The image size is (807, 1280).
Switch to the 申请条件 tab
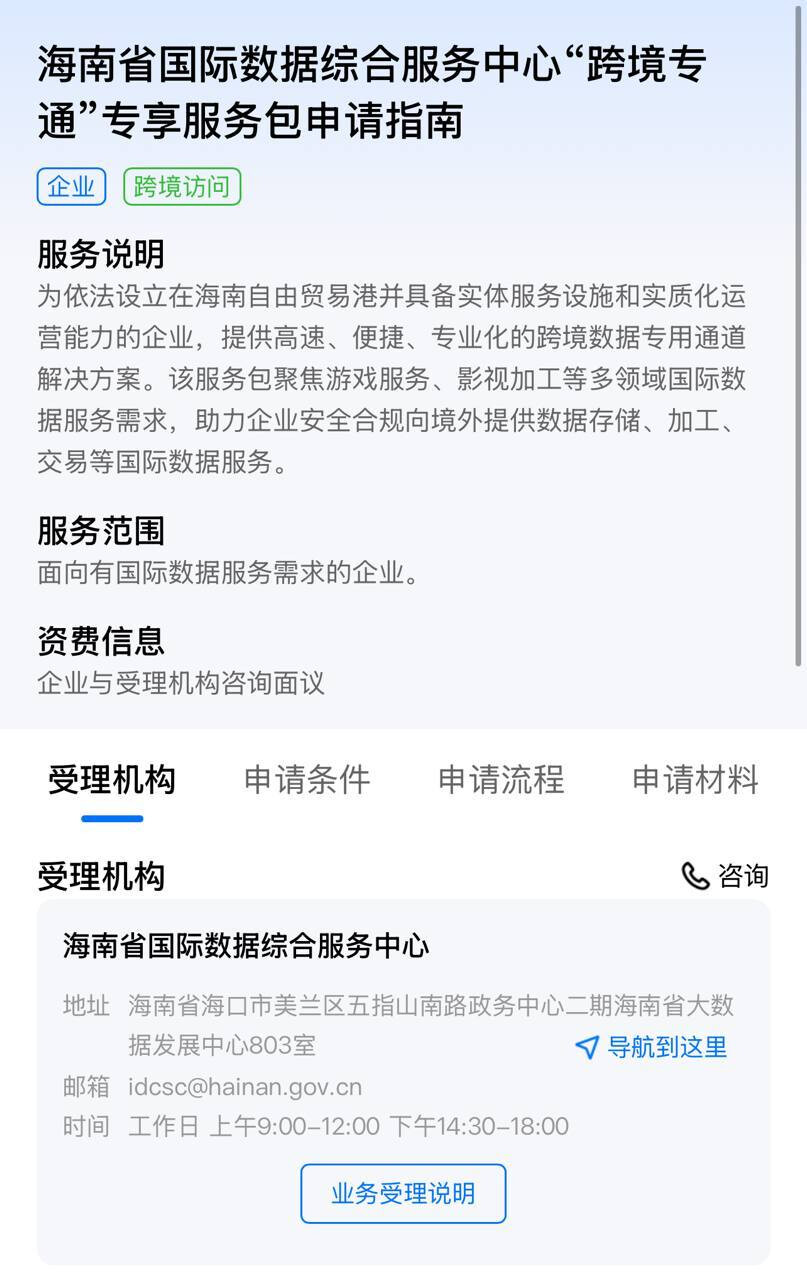[307, 779]
